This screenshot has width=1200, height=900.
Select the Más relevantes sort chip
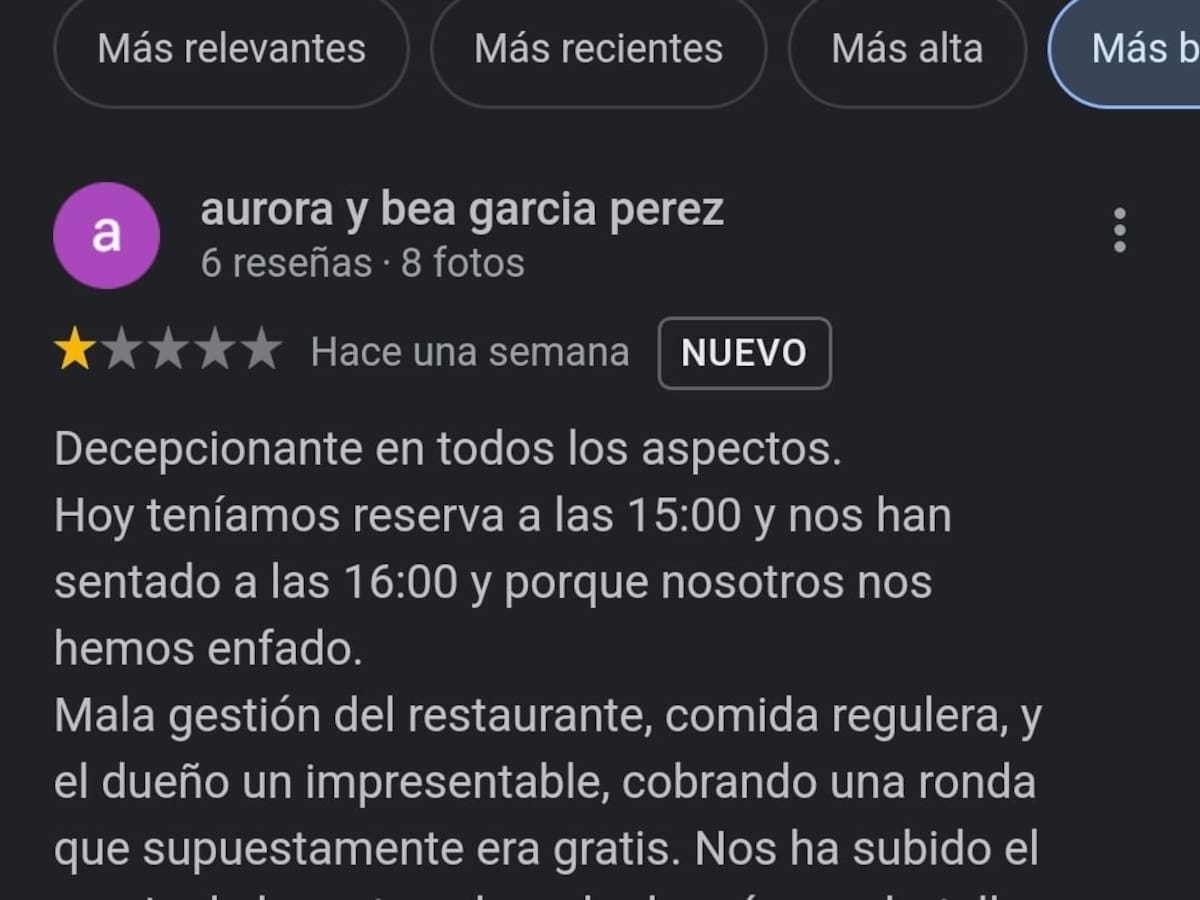(231, 49)
